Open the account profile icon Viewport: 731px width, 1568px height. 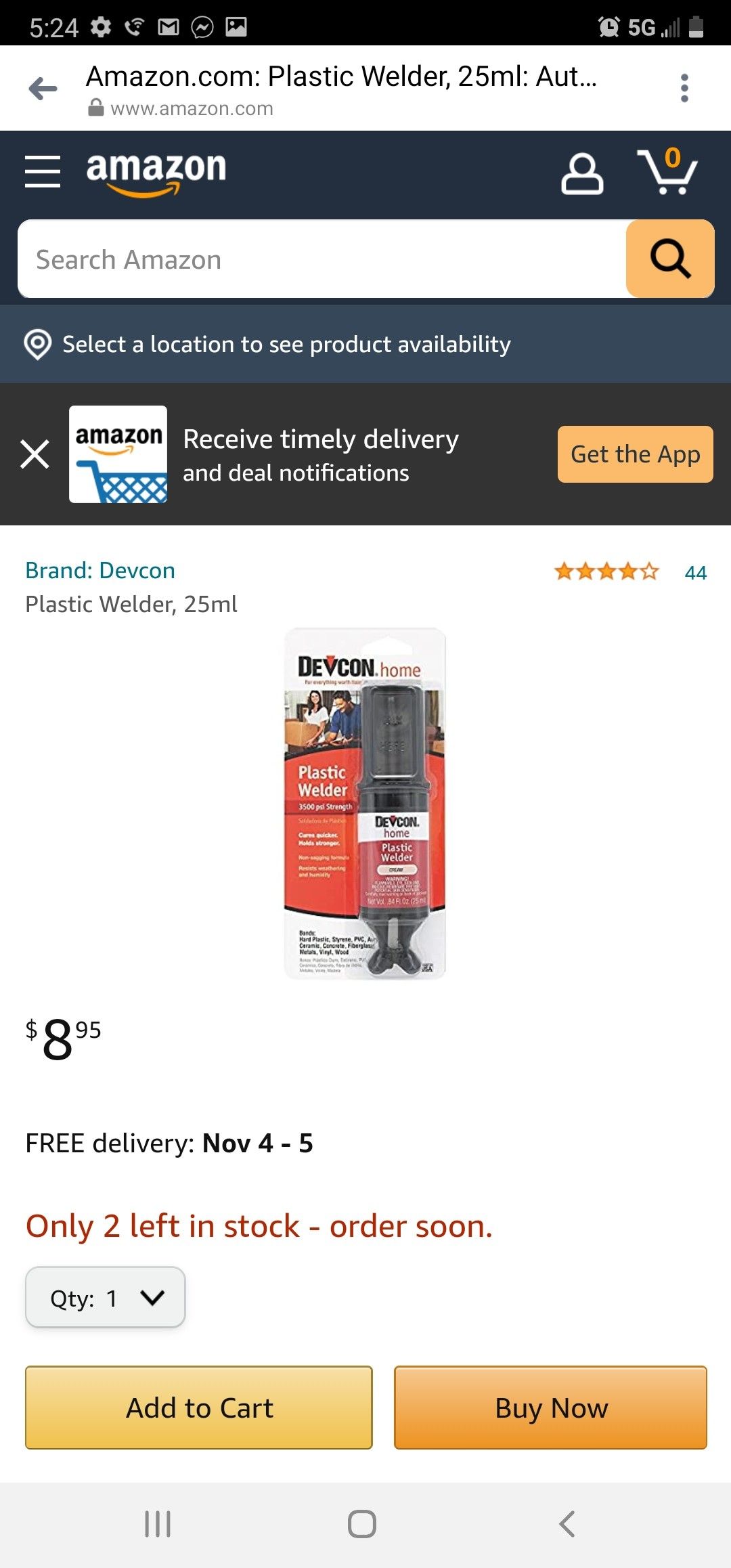(x=581, y=173)
